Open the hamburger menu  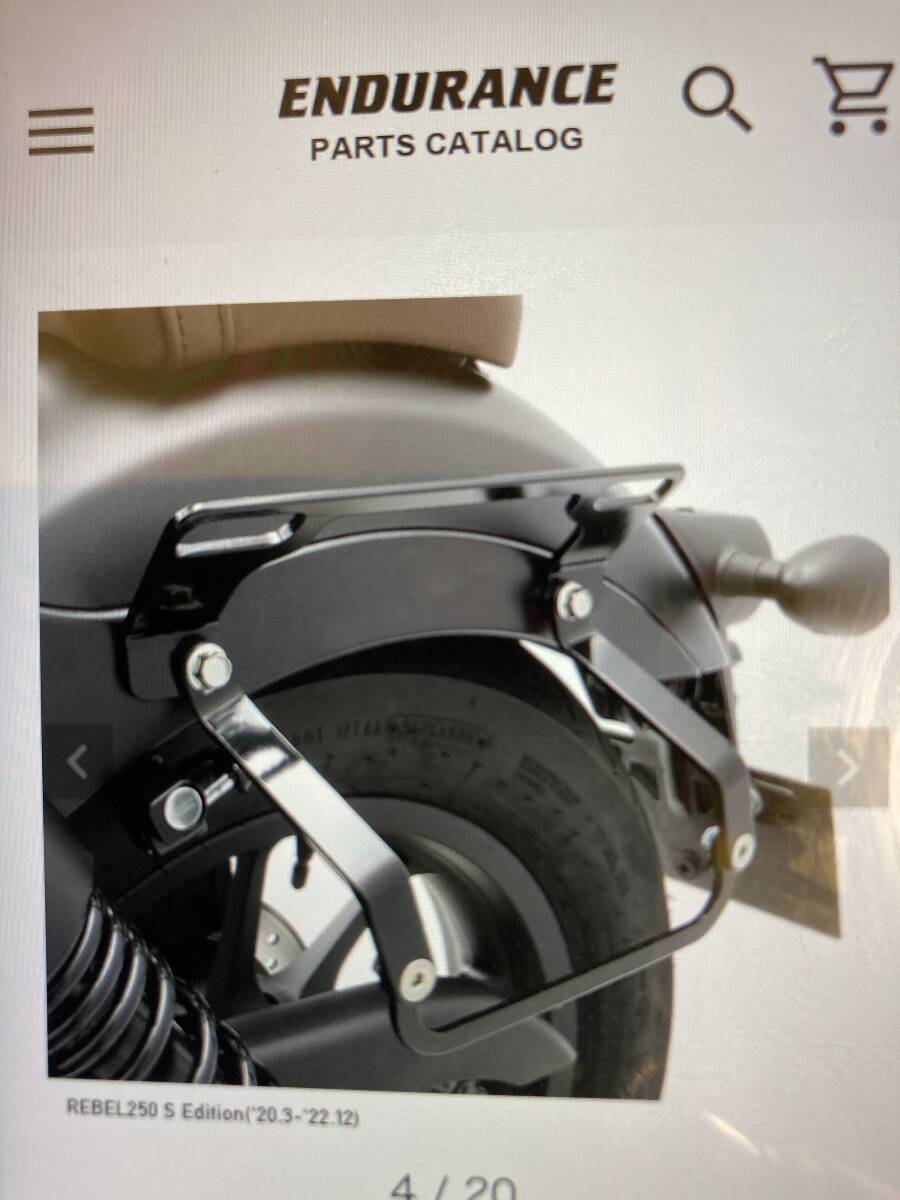tap(61, 131)
